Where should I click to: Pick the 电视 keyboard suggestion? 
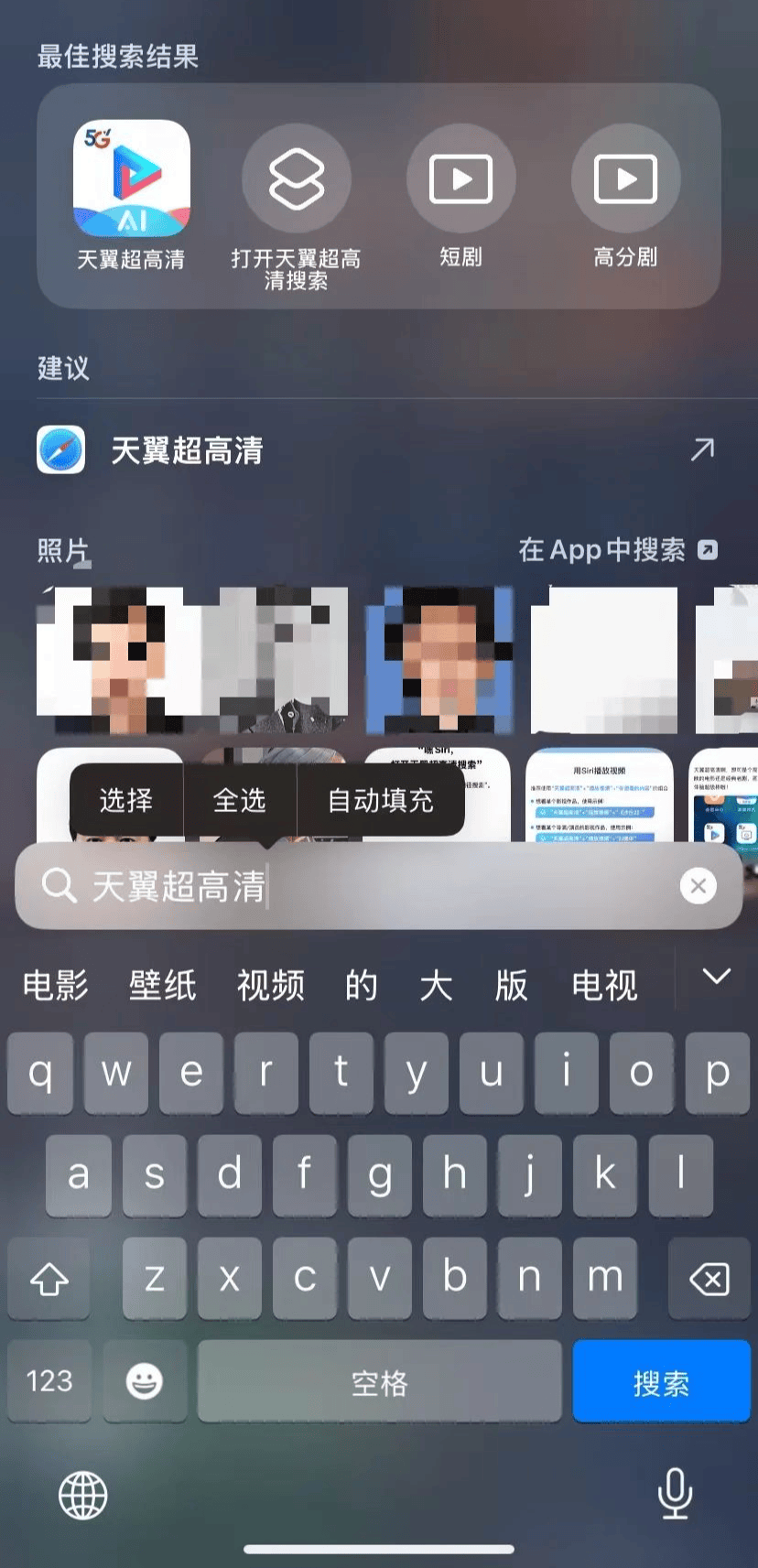pos(604,986)
